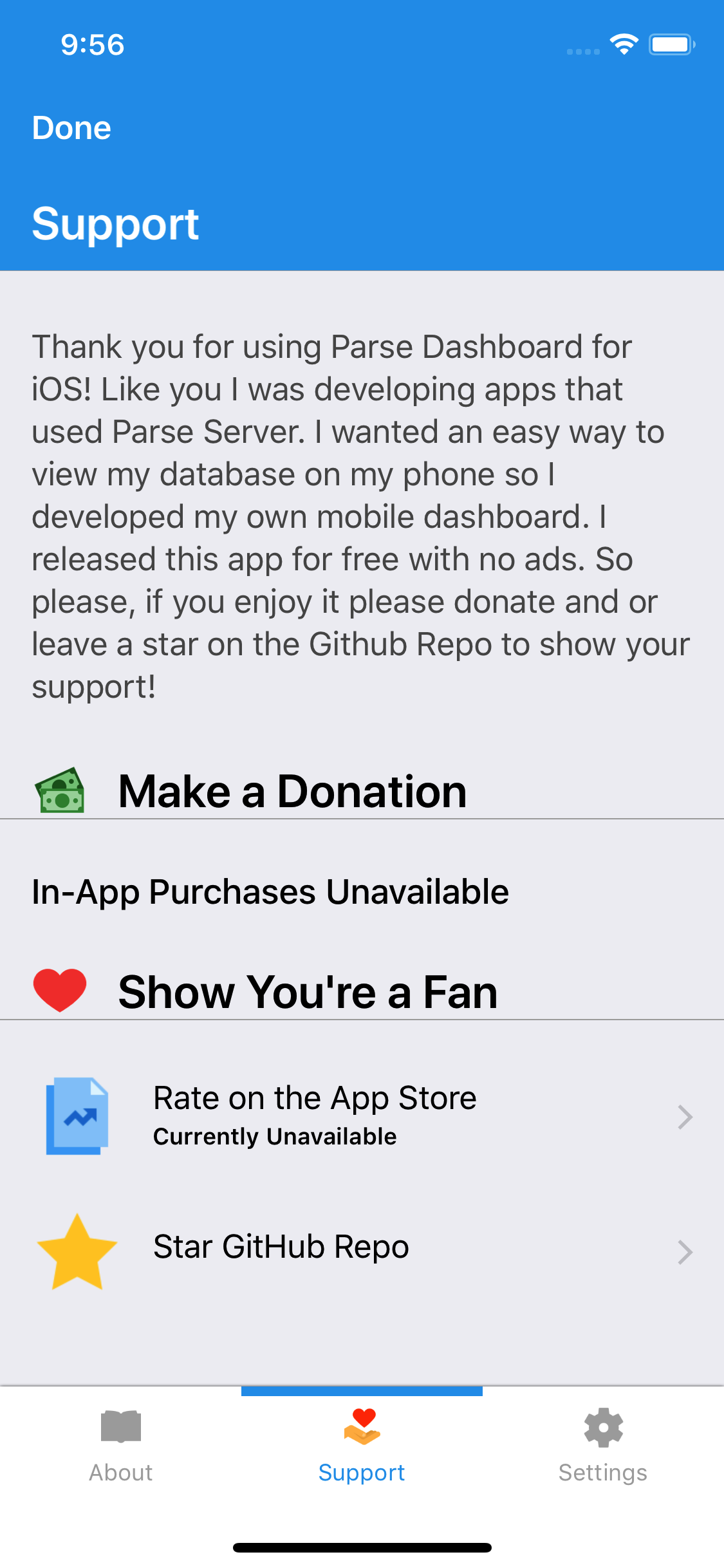Go to the Settings tab

click(602, 1446)
